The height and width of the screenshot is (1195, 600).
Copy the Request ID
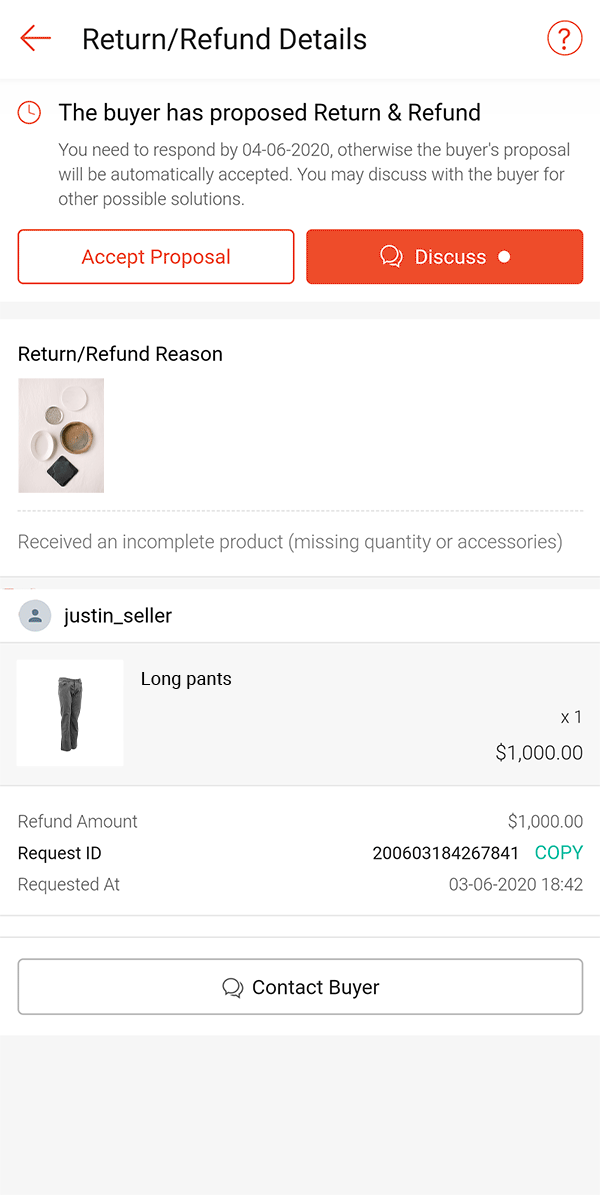[x=558, y=853]
